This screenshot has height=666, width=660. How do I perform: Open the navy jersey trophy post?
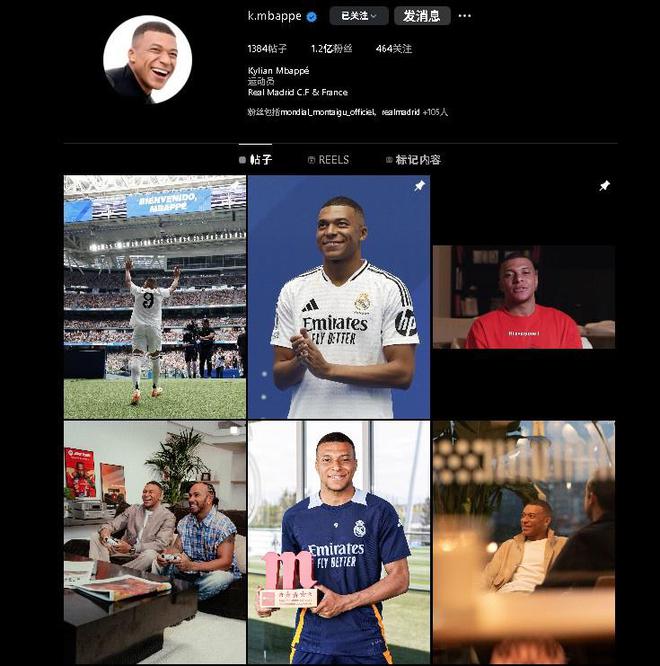coord(339,542)
